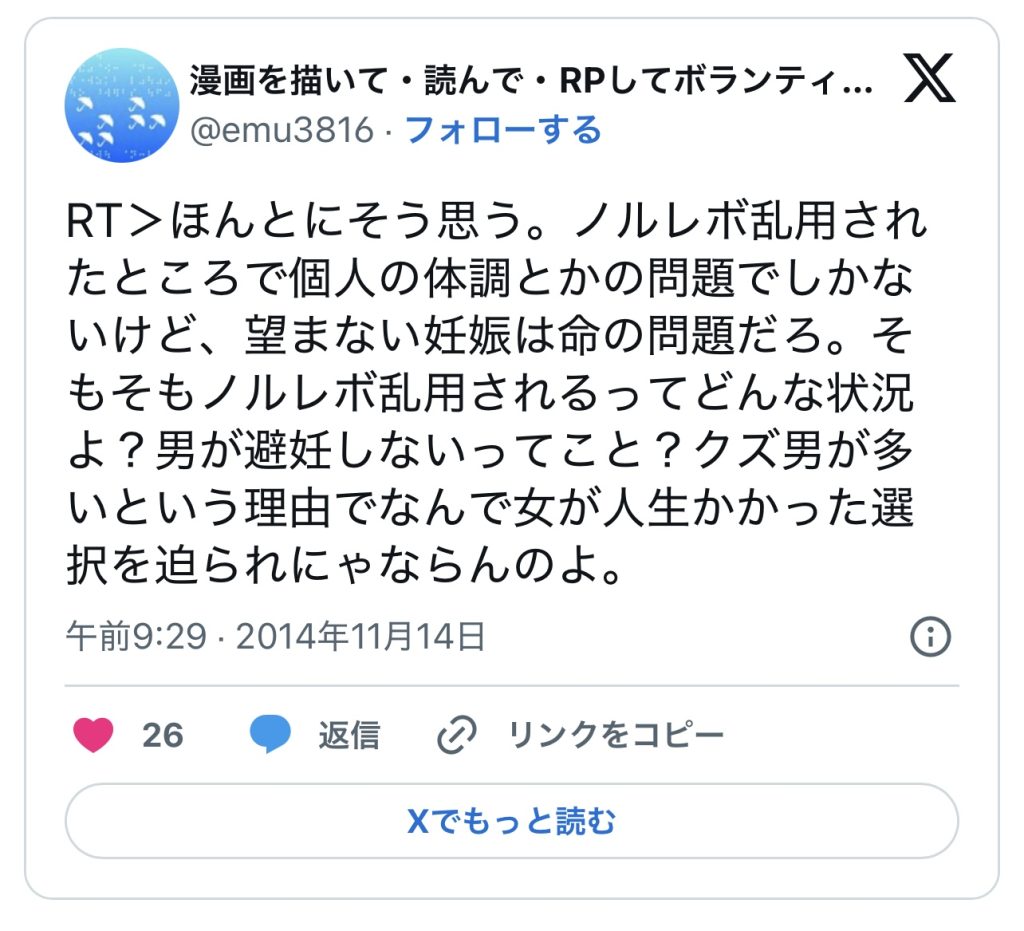Like the post with the heart icon
This screenshot has height=931, width=1024.
click(x=95, y=736)
